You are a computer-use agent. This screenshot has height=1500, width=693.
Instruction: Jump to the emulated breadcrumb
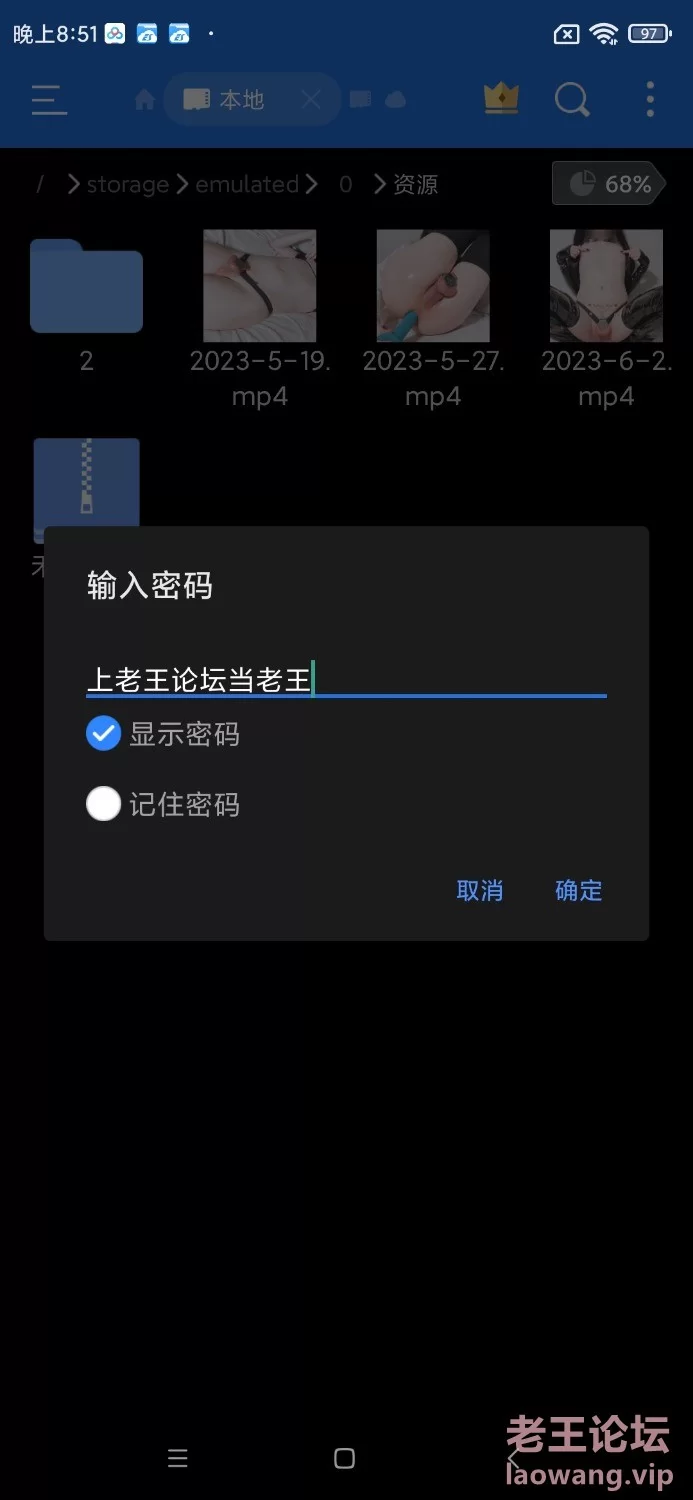[247, 185]
